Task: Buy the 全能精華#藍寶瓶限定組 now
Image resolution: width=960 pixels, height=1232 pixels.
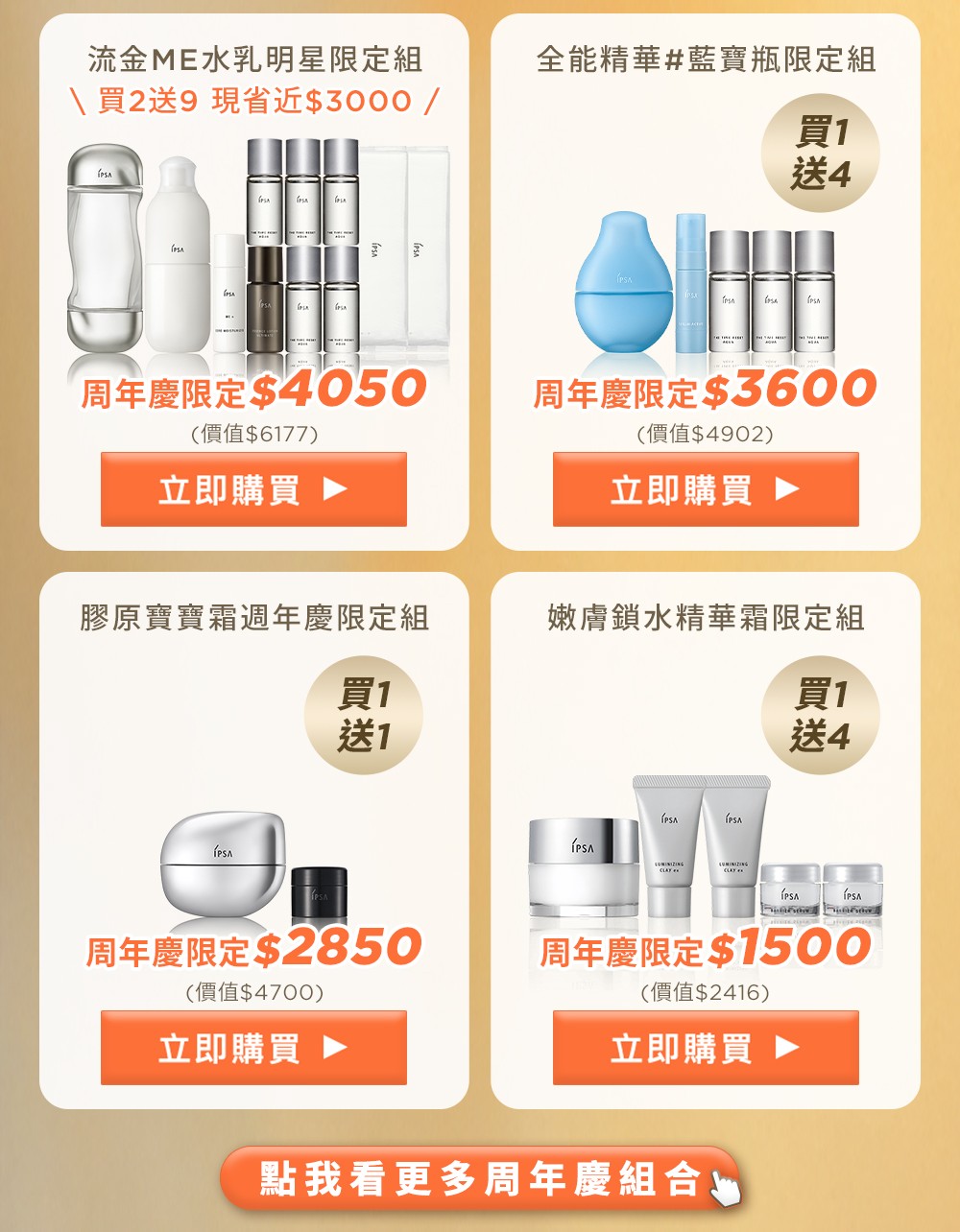Action: coord(706,489)
